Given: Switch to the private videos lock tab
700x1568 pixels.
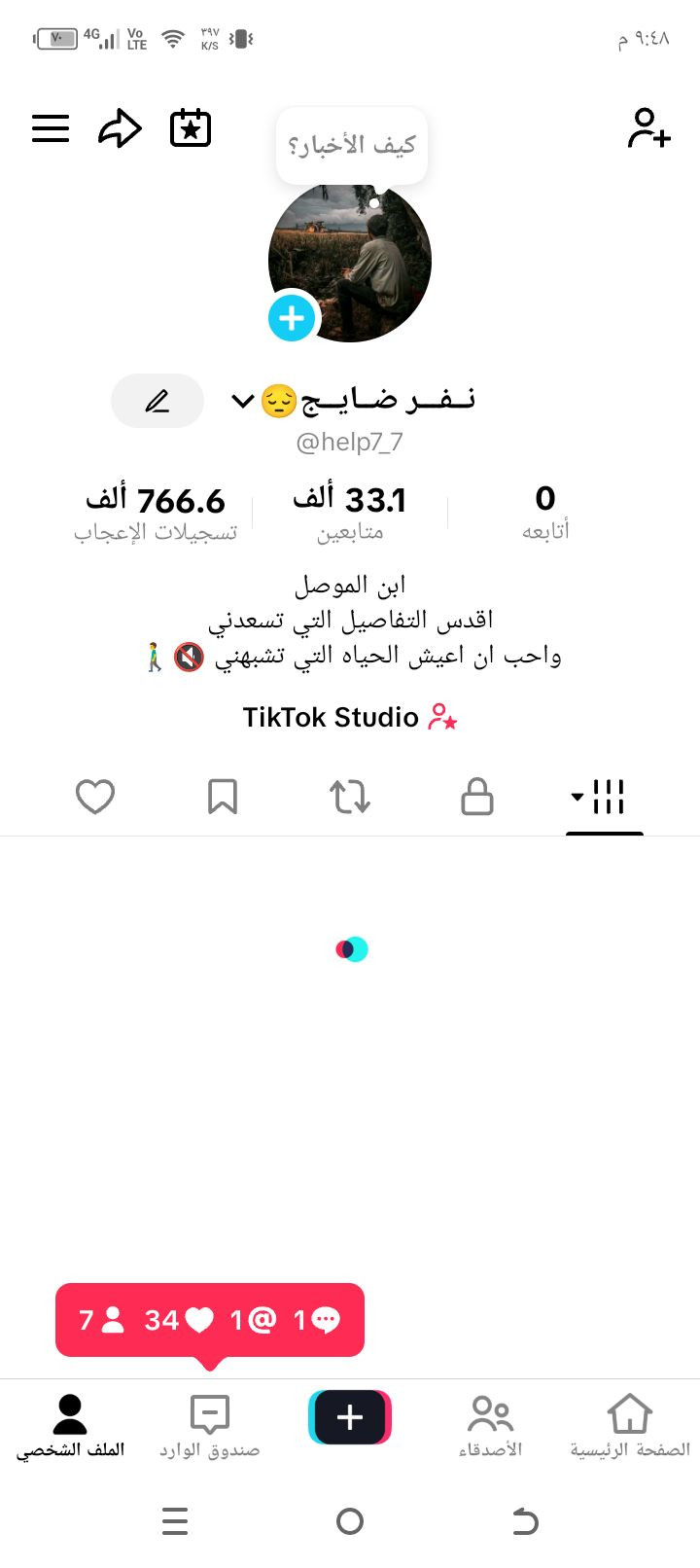Looking at the screenshot, I should click(x=477, y=798).
